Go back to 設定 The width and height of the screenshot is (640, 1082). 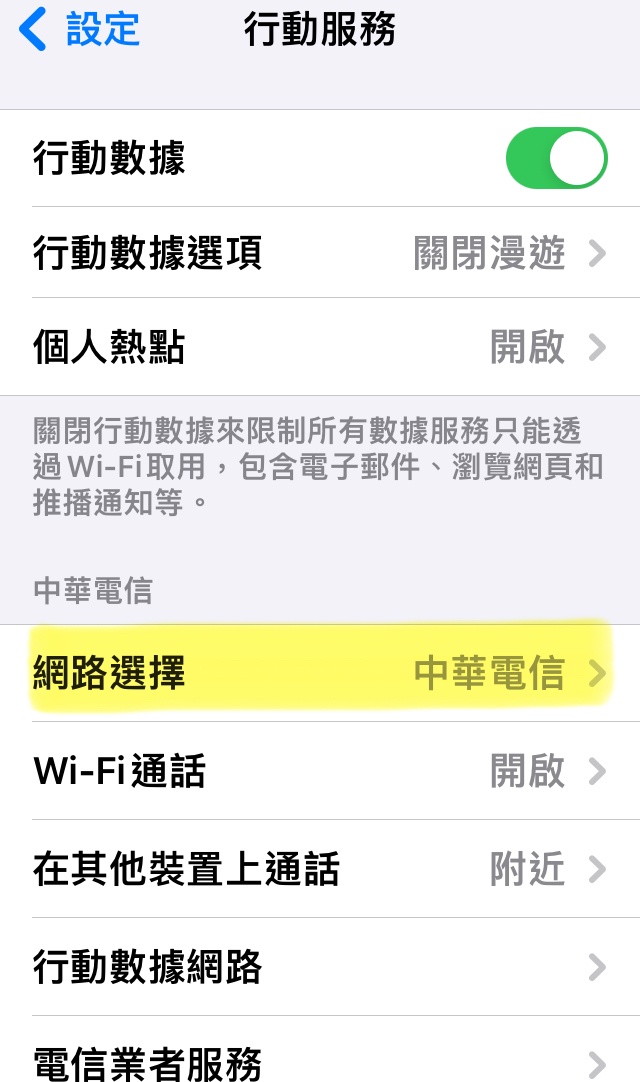point(80,30)
